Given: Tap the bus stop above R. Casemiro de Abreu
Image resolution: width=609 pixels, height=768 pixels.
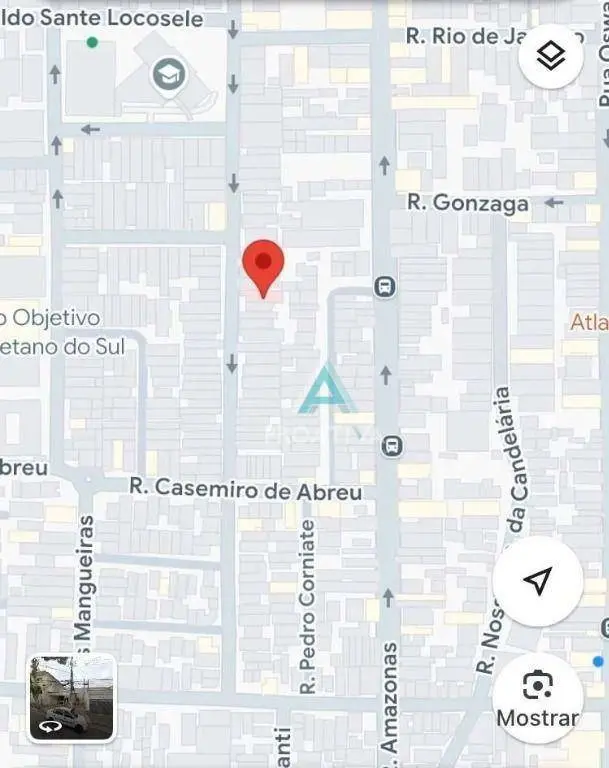Looking at the screenshot, I should pos(393,445).
